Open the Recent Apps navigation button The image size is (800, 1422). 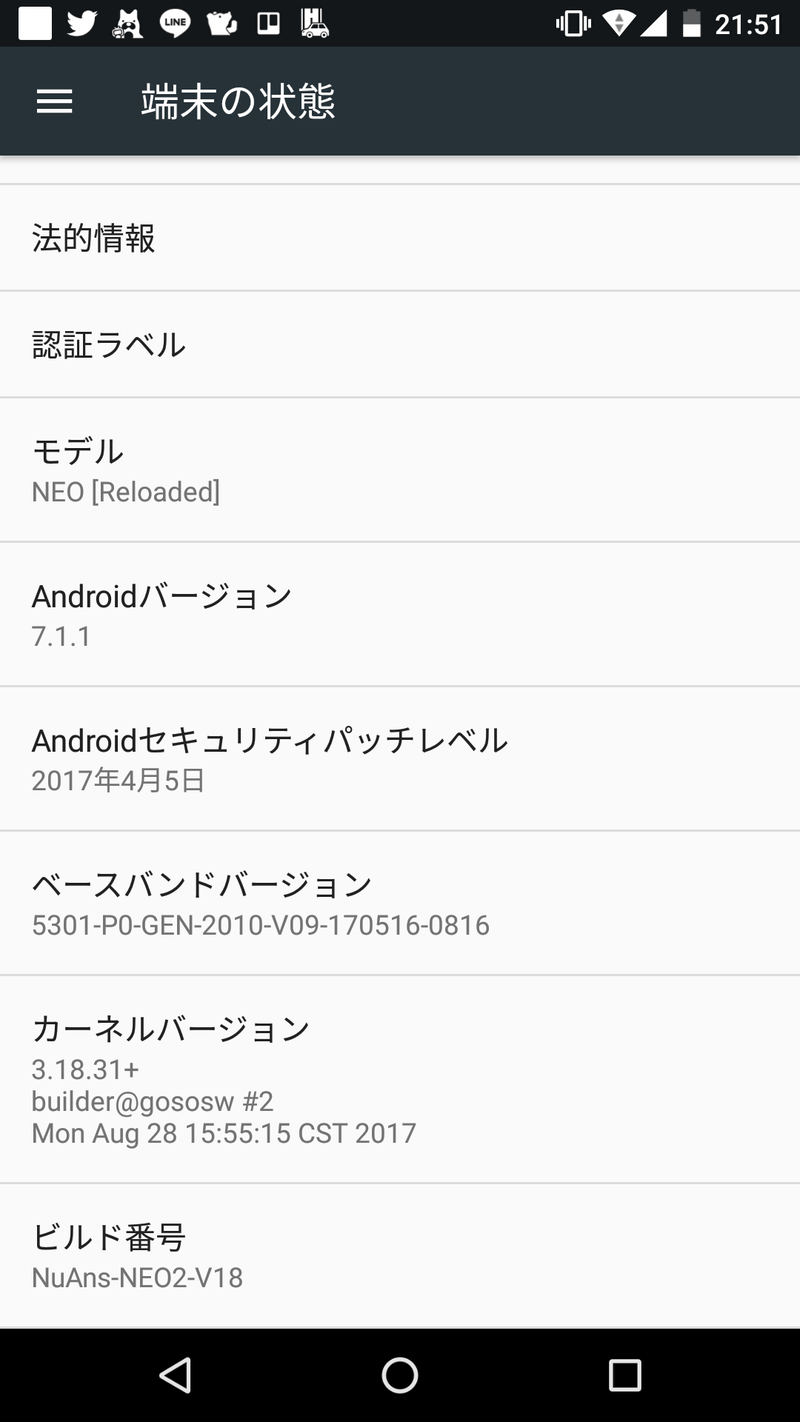[x=624, y=1376]
